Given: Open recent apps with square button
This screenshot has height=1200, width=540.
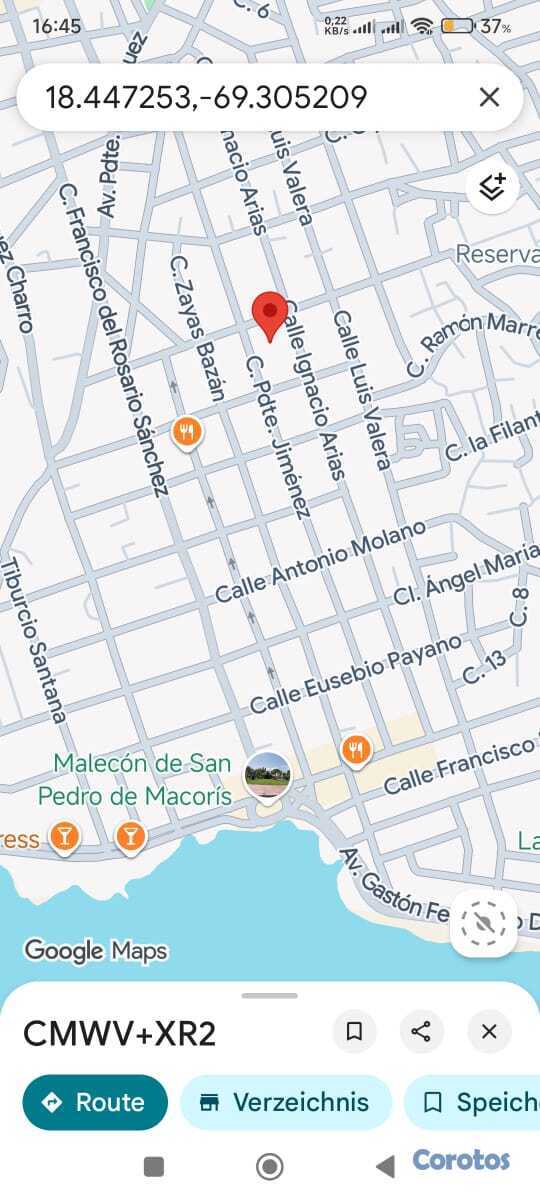Looking at the screenshot, I should 154,1166.
